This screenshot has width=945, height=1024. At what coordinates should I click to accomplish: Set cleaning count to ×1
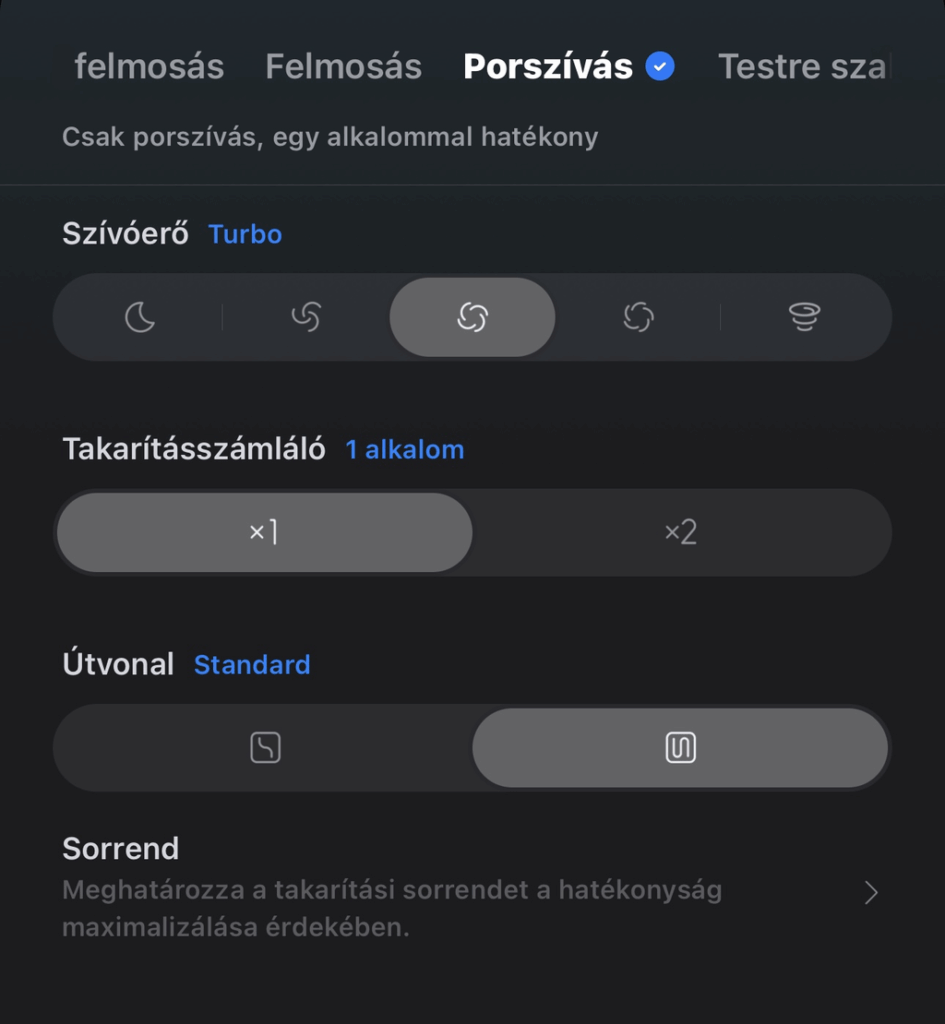pos(264,532)
